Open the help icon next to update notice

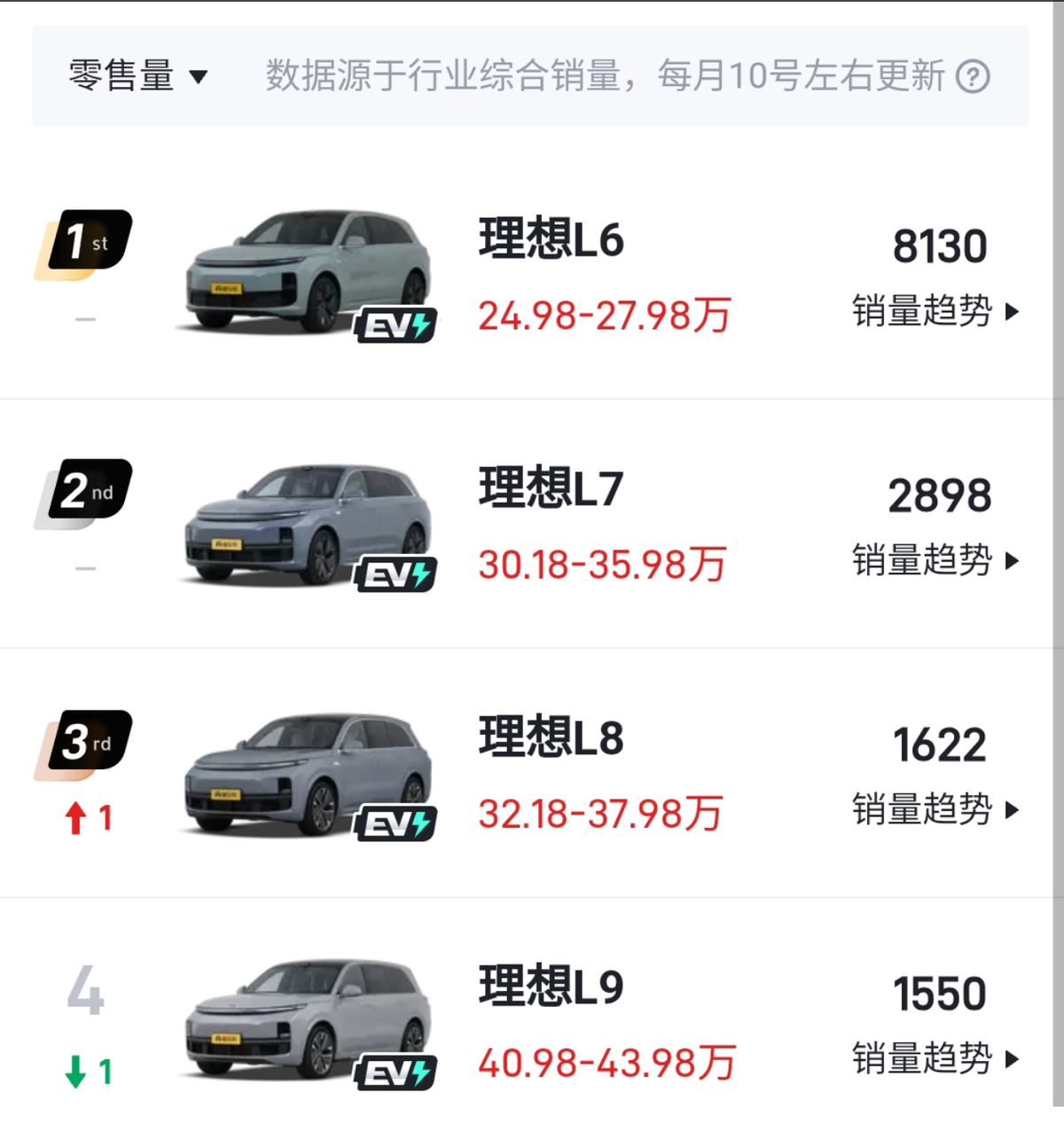(x=971, y=78)
